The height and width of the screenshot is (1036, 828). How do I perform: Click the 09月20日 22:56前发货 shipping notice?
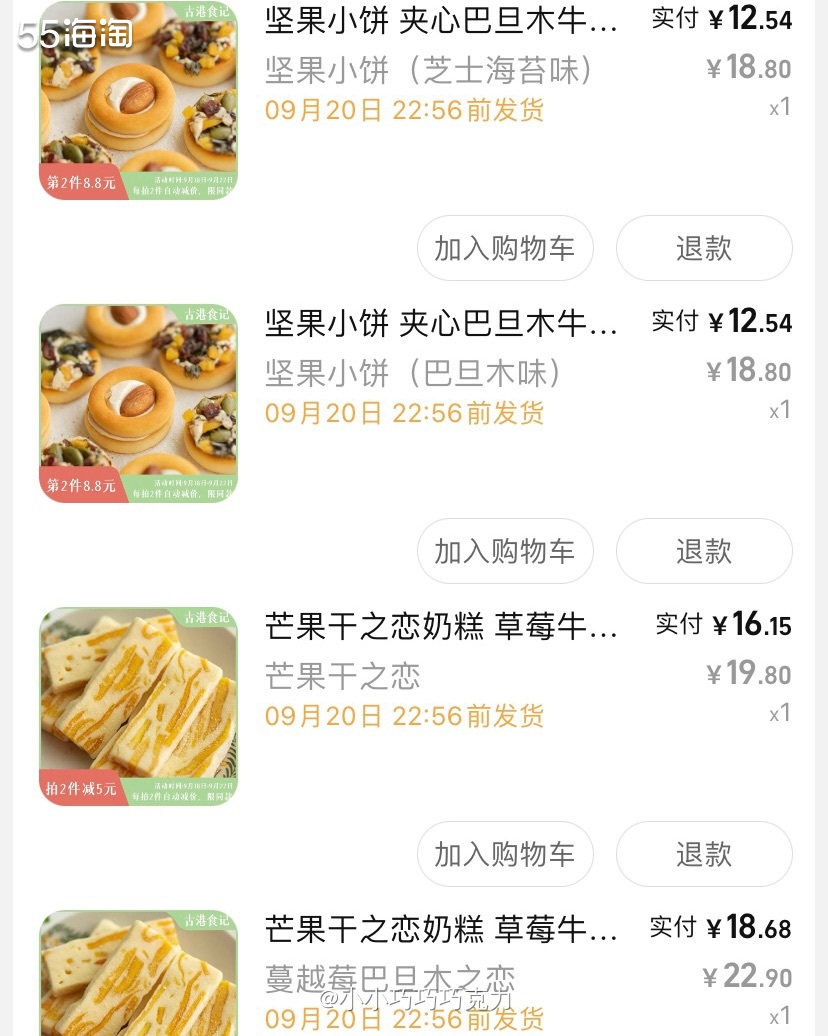(406, 109)
